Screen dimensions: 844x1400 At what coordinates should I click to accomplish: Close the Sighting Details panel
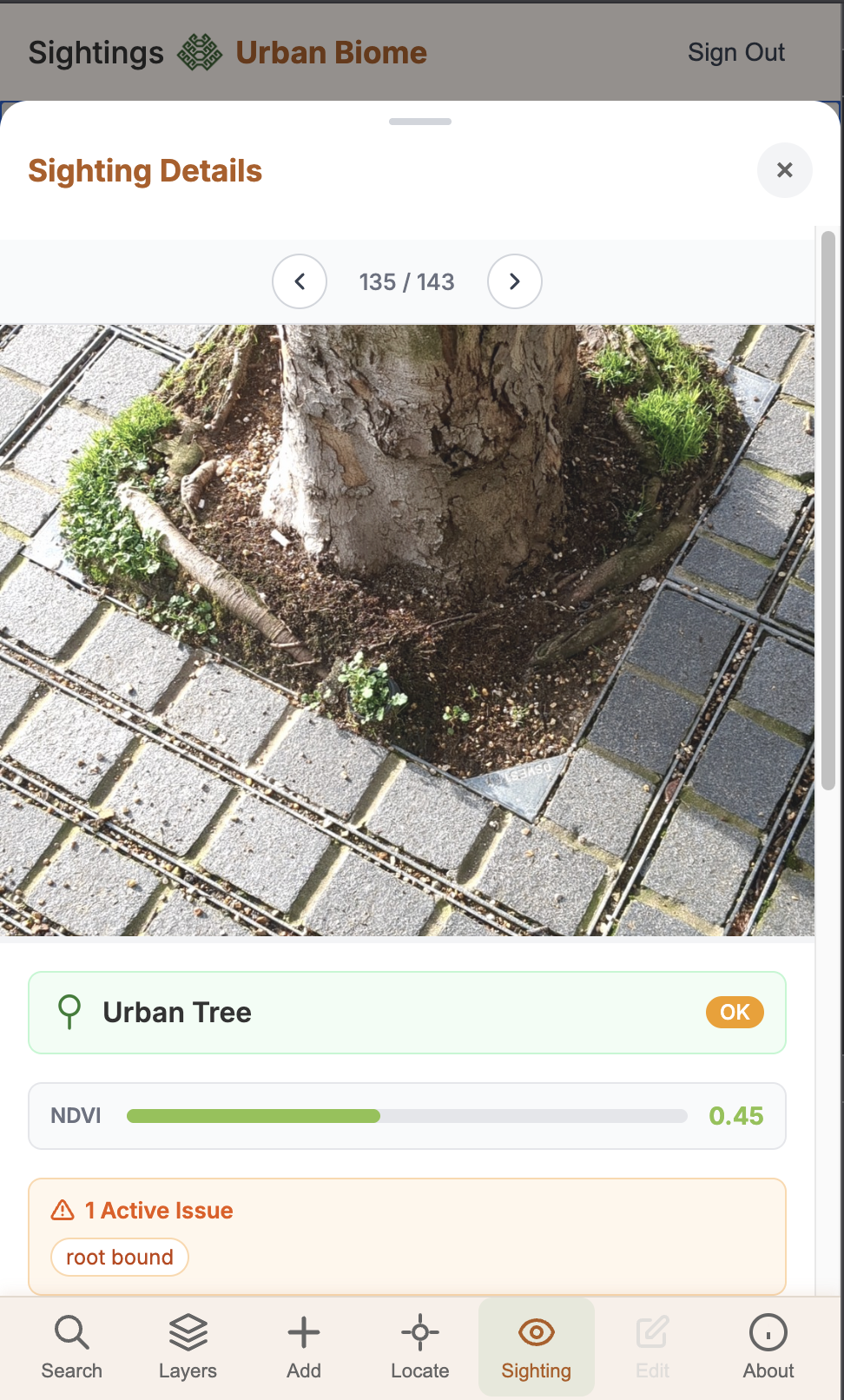784,170
